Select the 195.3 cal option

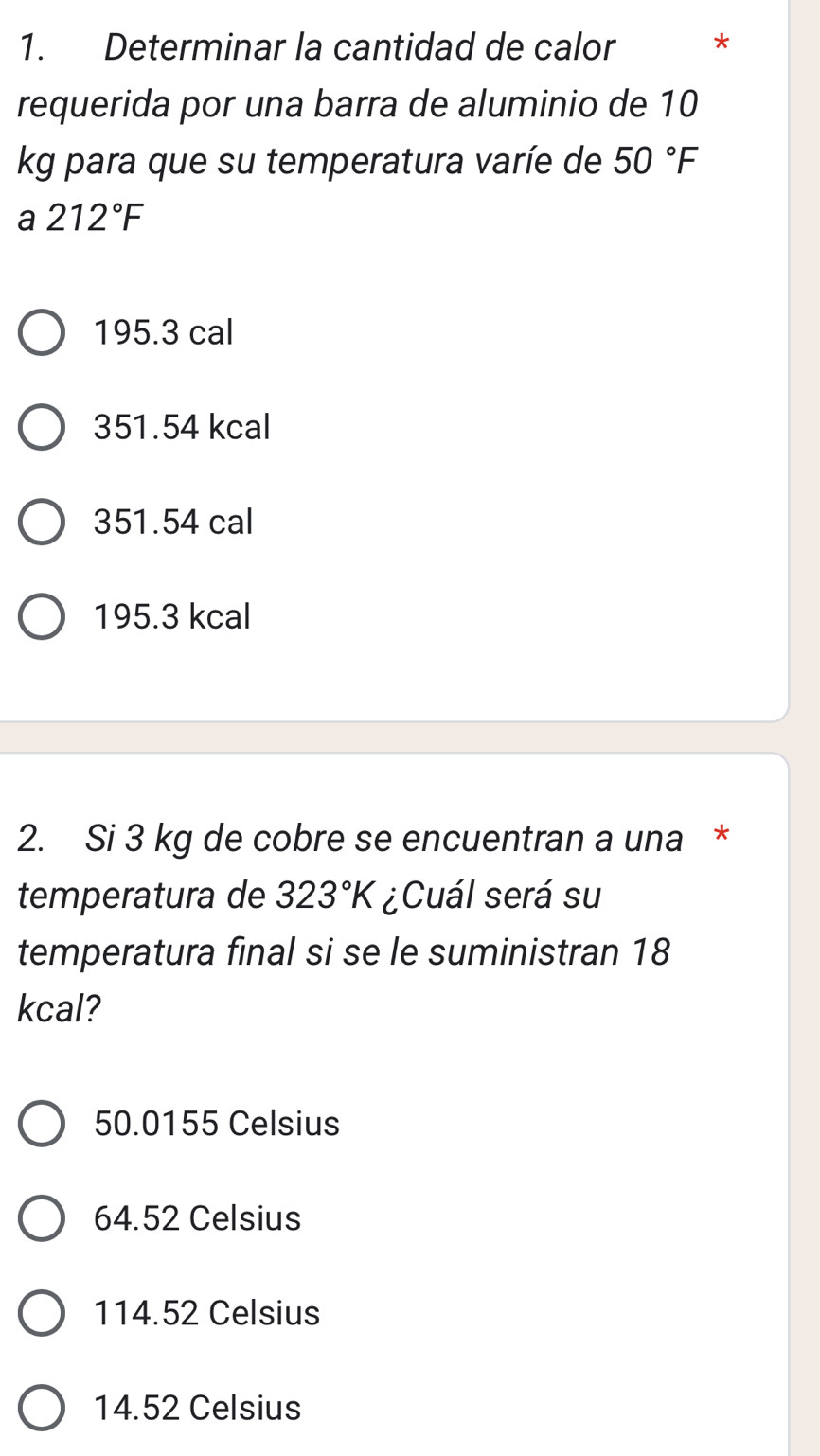tap(42, 332)
